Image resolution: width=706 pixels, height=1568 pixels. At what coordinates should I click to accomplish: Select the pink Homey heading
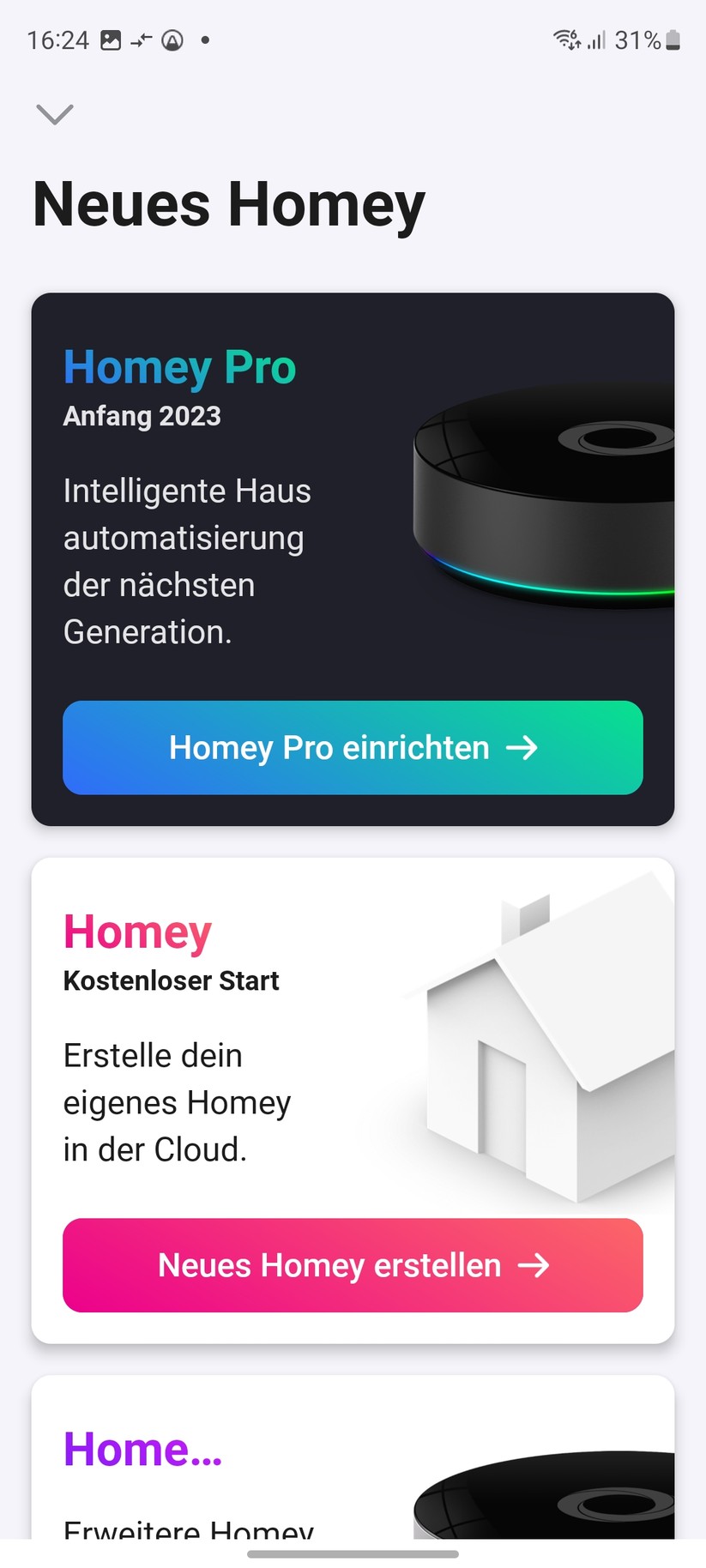click(x=136, y=932)
